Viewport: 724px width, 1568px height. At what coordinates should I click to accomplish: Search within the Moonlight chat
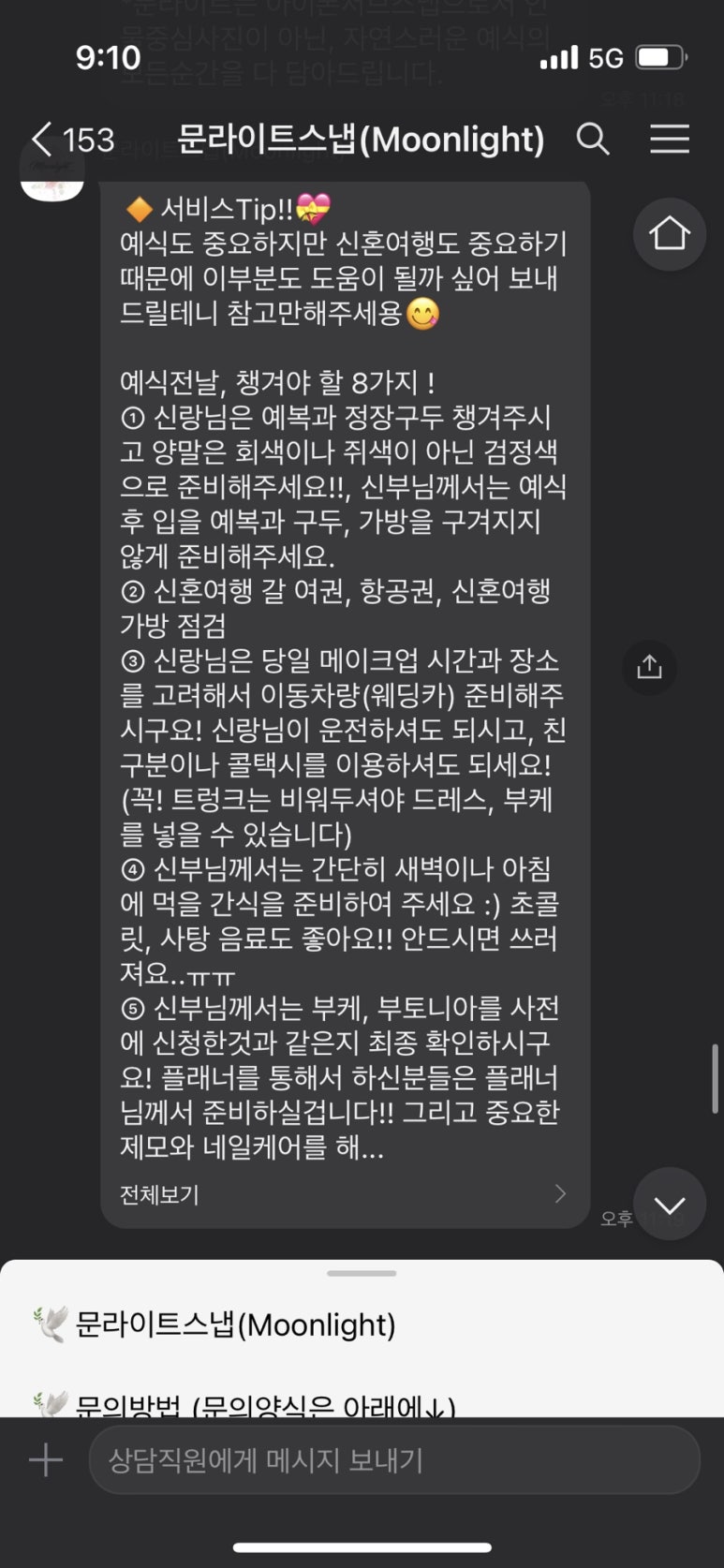[x=593, y=140]
